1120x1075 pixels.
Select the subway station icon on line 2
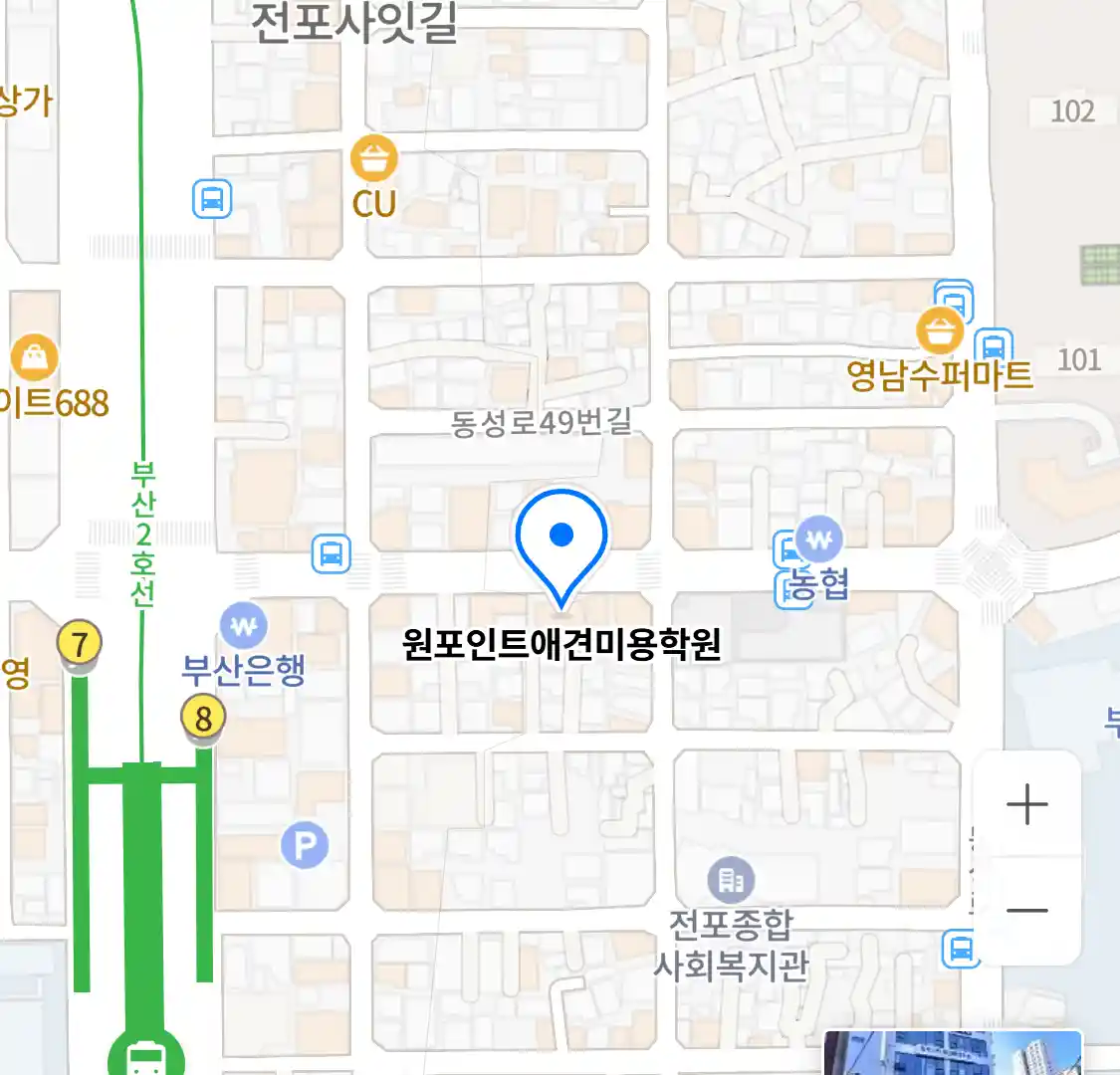(x=146, y=1055)
